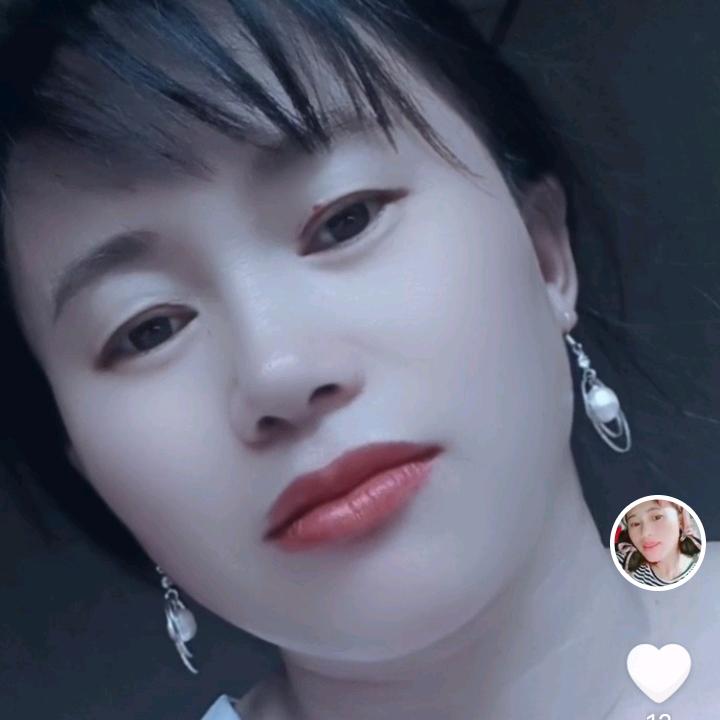The width and height of the screenshot is (720, 720).
Task: Like this video with the heart
Action: tap(659, 672)
